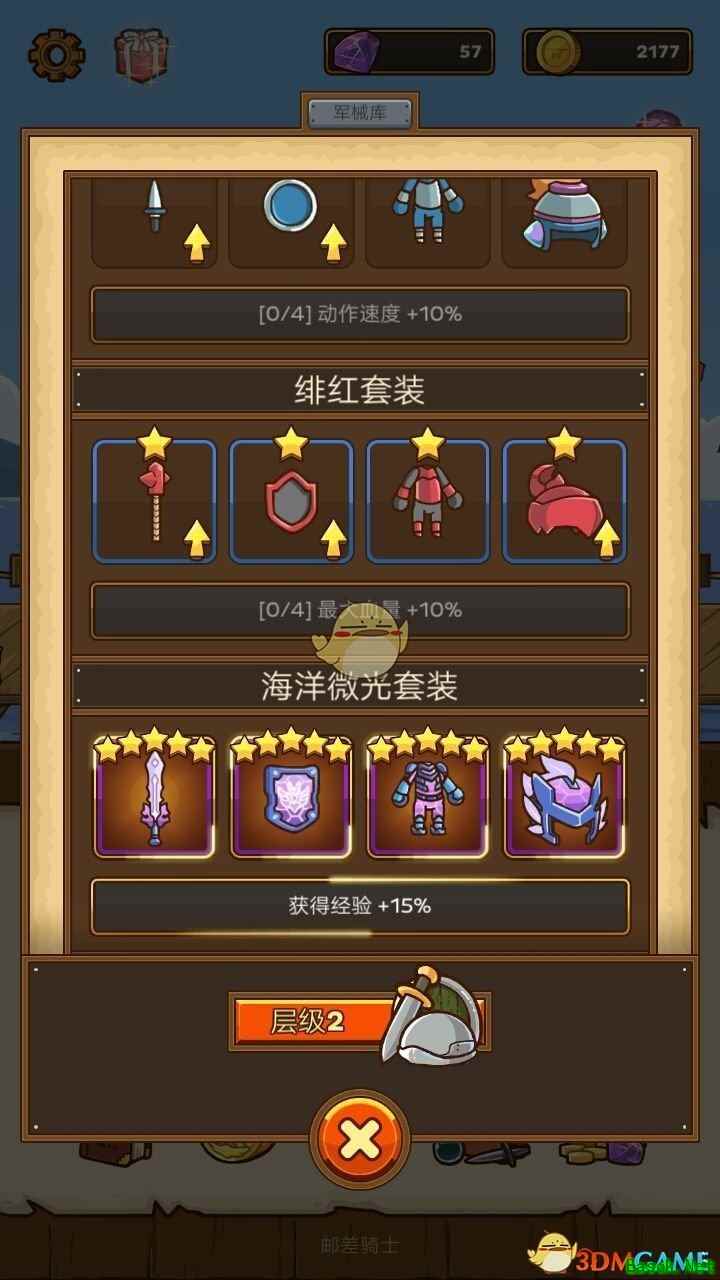
Task: Open the settings gear
Action: click(x=56, y=54)
